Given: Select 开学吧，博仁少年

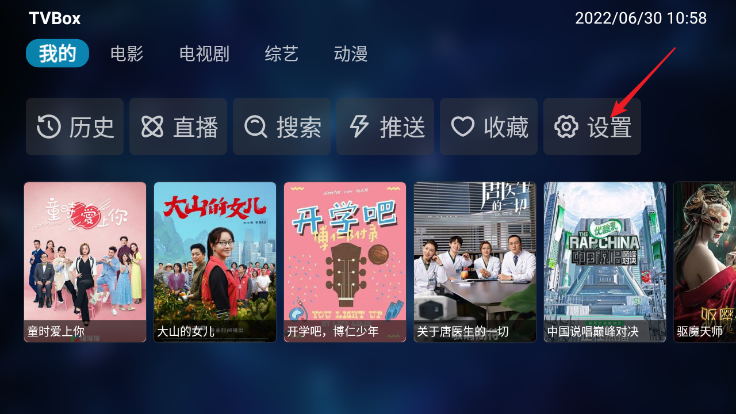Looking at the screenshot, I should [x=345, y=261].
